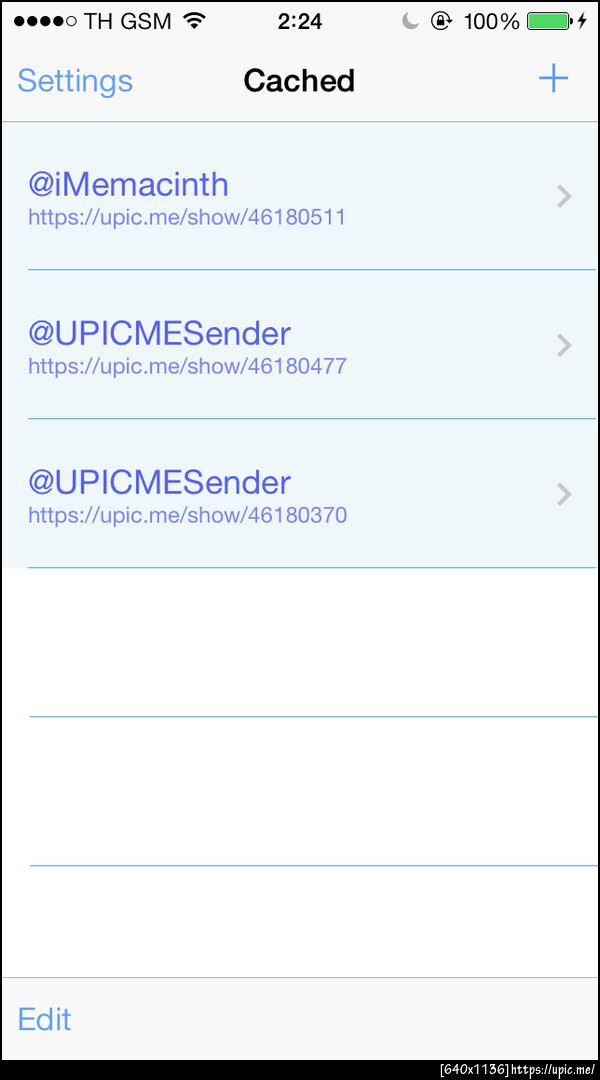Open @UPICMESender entry ending in 46180477

(300, 346)
